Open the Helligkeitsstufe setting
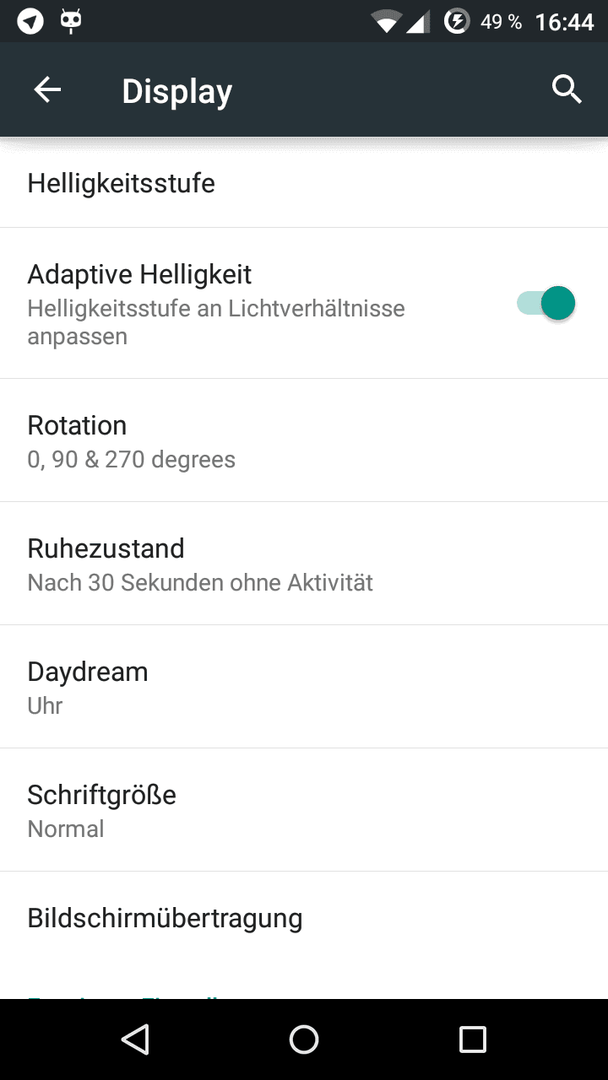 pos(304,183)
